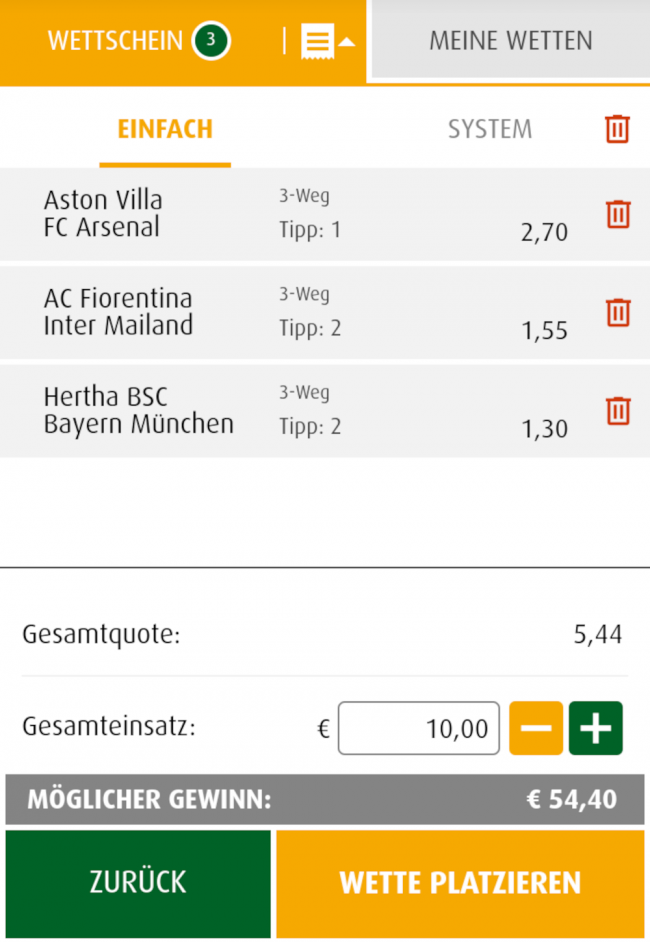Switch to the Meine Wetten tab
The height and width of the screenshot is (942, 650).
pyautogui.click(x=510, y=41)
